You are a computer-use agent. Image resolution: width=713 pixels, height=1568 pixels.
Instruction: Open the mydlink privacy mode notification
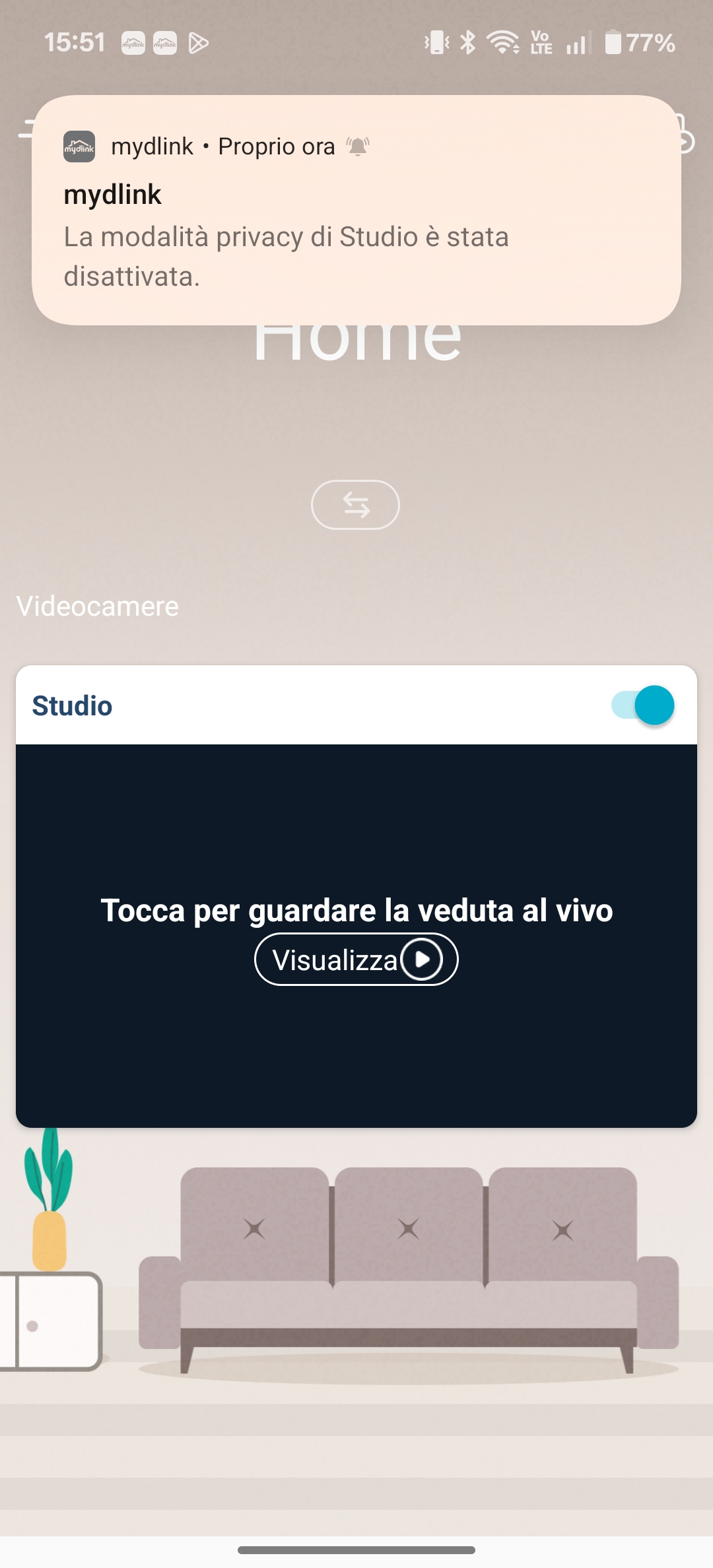(356, 218)
